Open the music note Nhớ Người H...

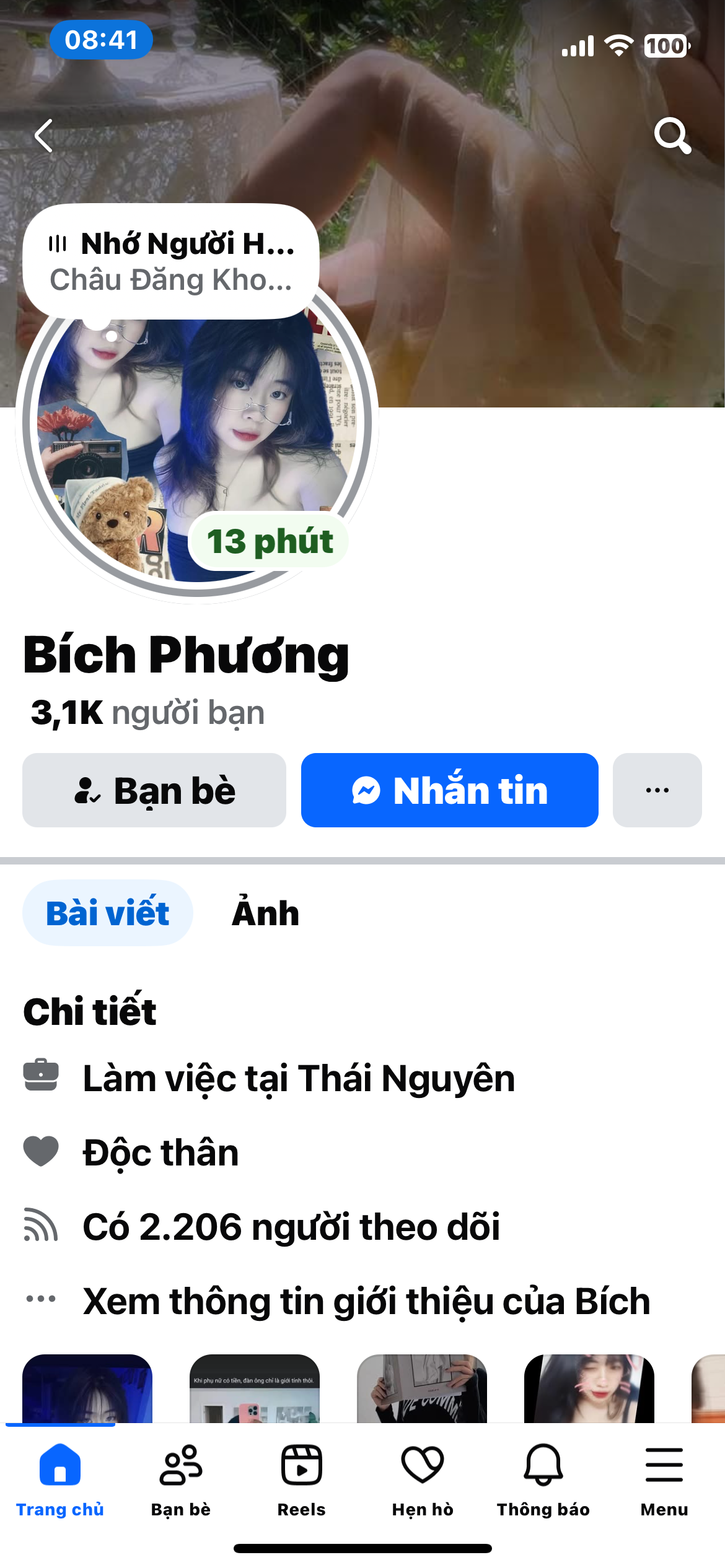(171, 261)
